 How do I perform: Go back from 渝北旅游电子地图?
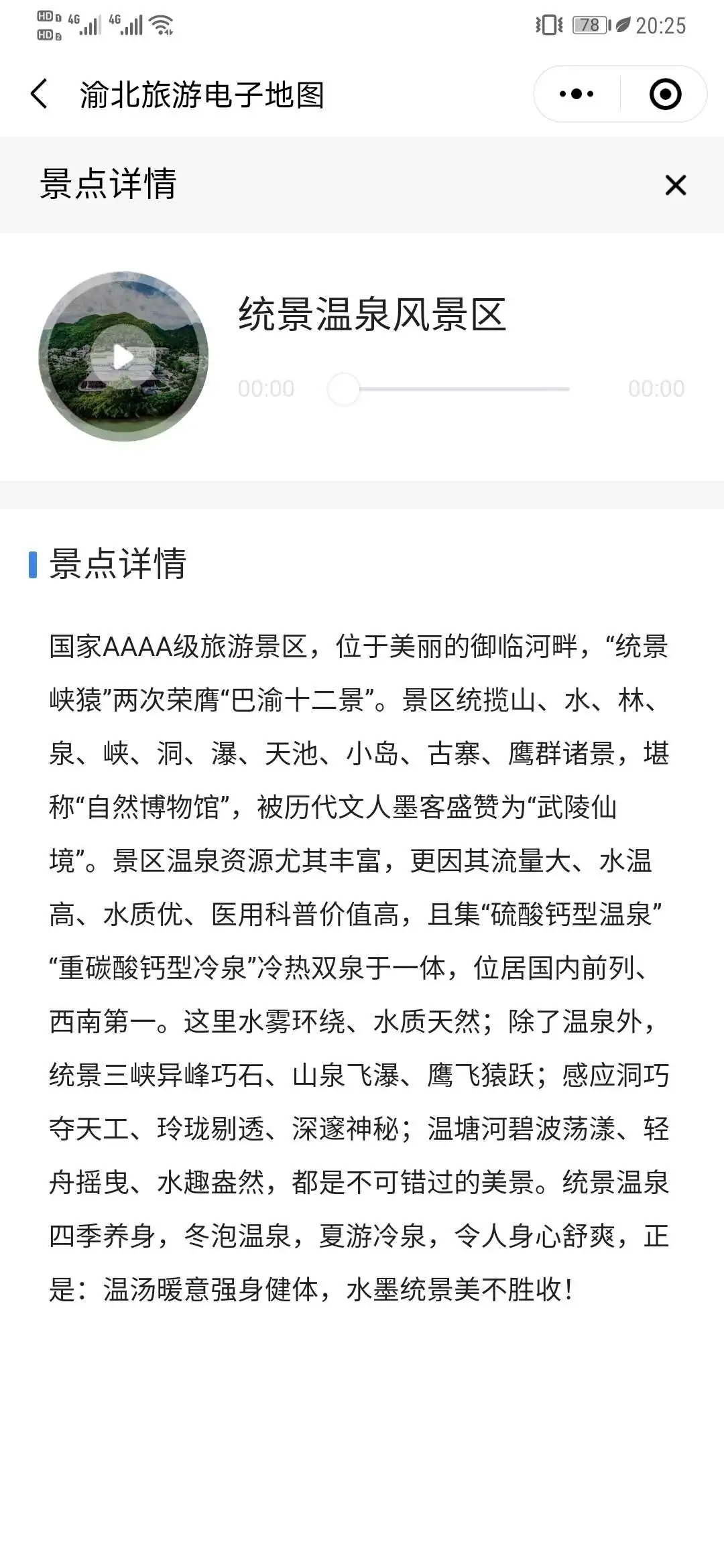point(39,94)
